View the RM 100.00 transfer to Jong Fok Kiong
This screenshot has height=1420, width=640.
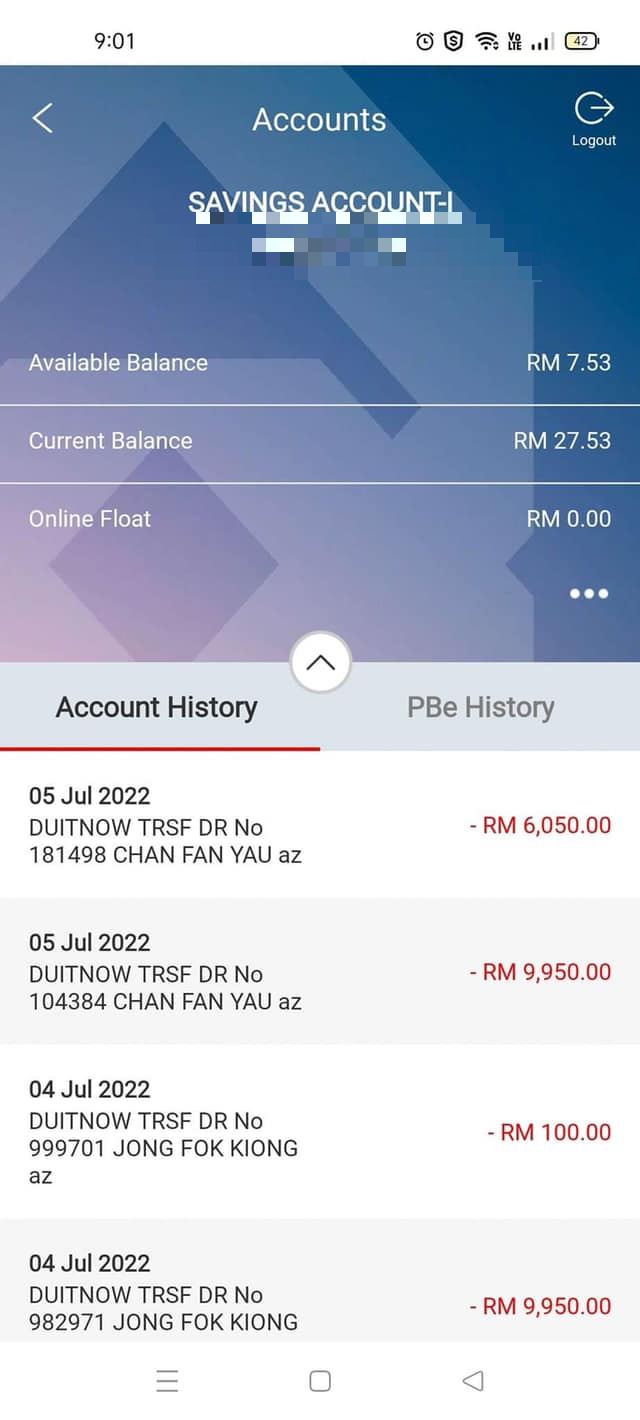[x=320, y=1132]
